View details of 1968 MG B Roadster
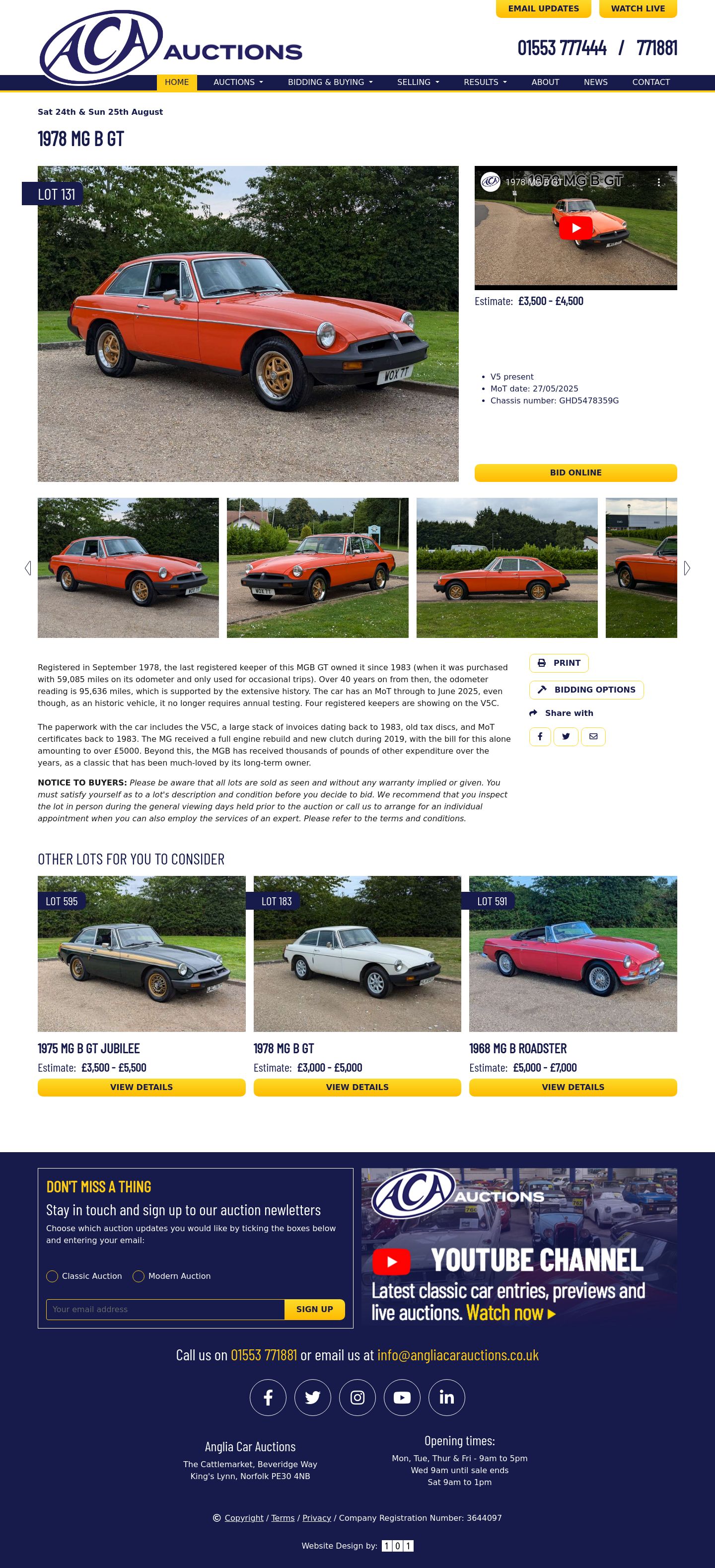 tap(573, 1087)
